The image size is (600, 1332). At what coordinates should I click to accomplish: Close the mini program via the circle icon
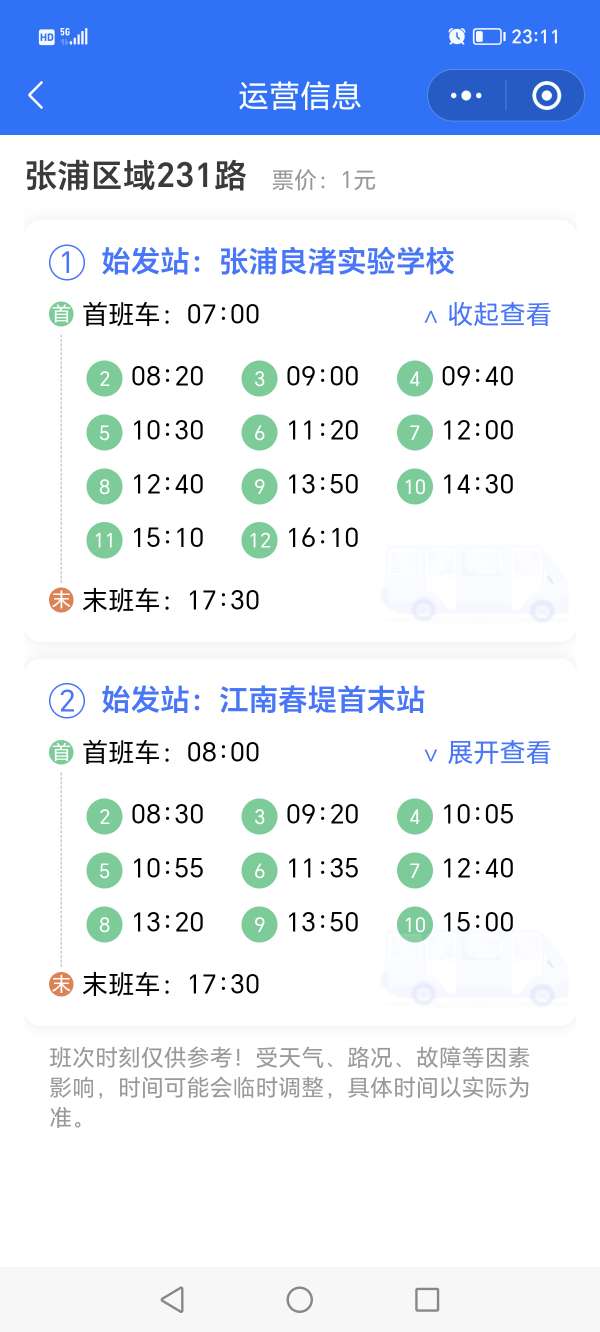tap(546, 96)
